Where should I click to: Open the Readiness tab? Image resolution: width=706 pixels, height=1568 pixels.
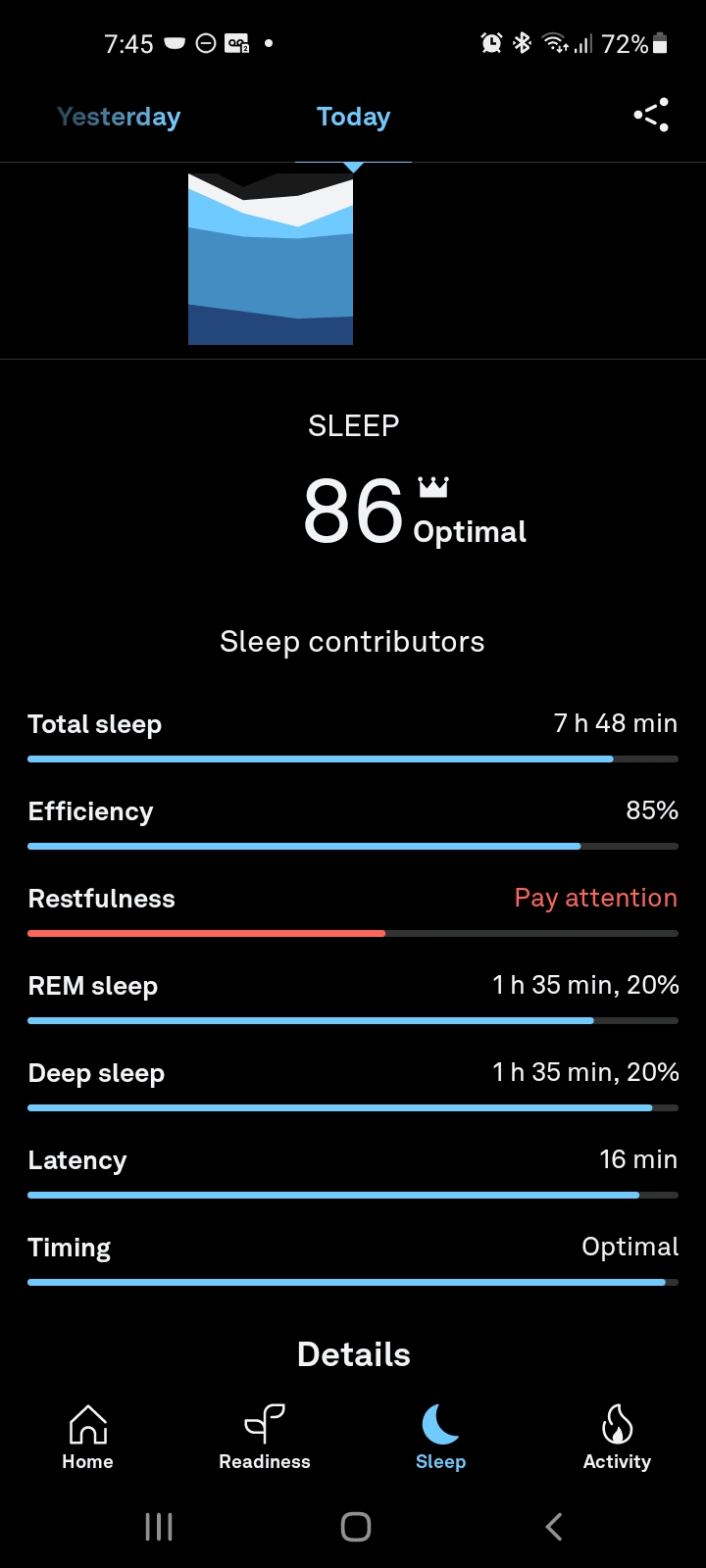coord(265,1437)
